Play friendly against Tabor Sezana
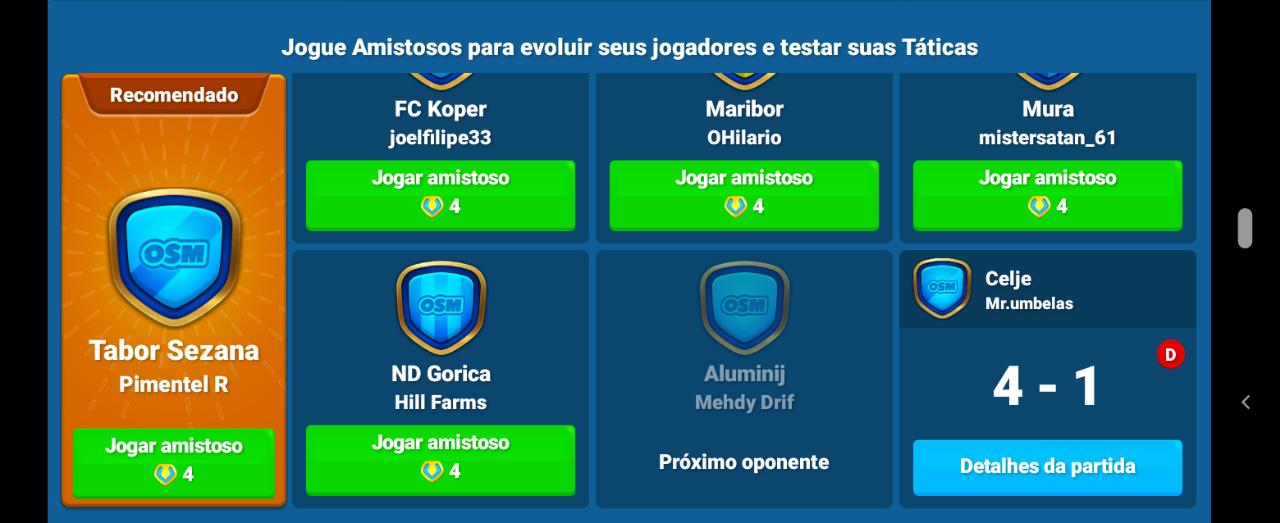Image resolution: width=1280 pixels, height=523 pixels. click(173, 461)
